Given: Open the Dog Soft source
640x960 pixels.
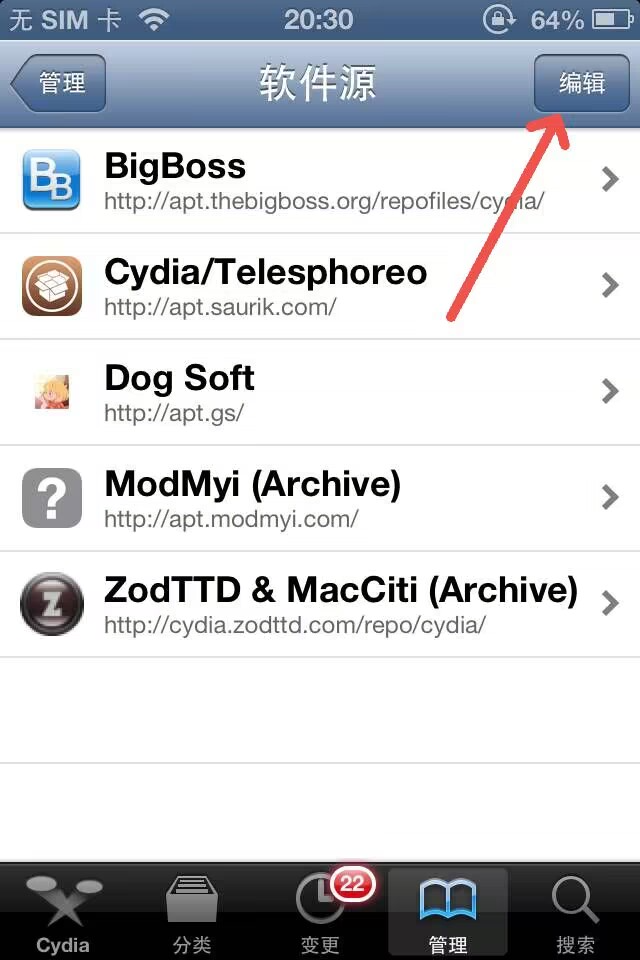Looking at the screenshot, I should 320,392.
